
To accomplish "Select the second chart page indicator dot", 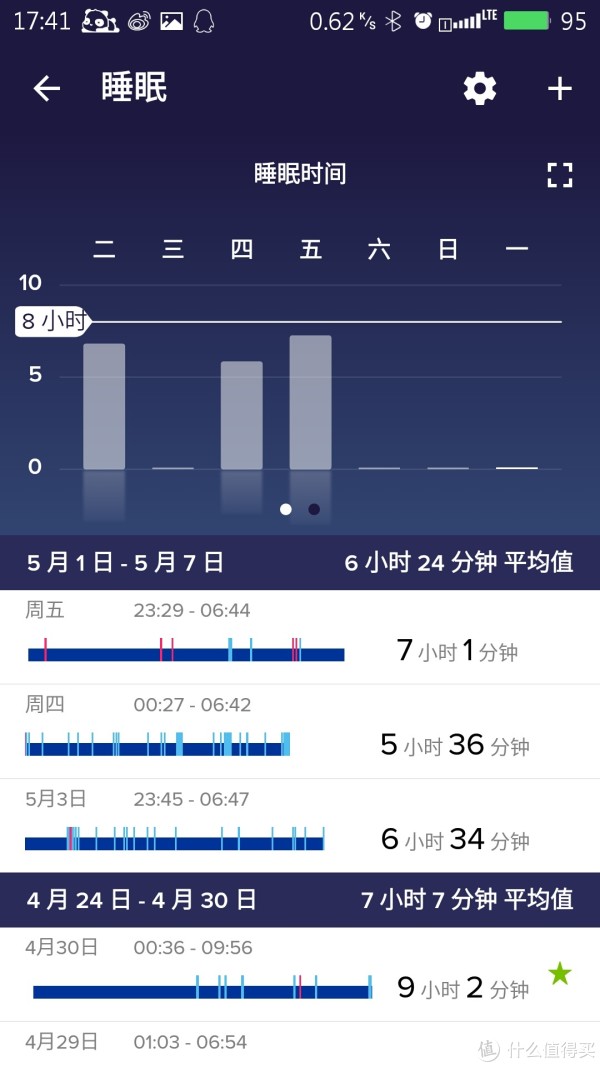I will 314,509.
